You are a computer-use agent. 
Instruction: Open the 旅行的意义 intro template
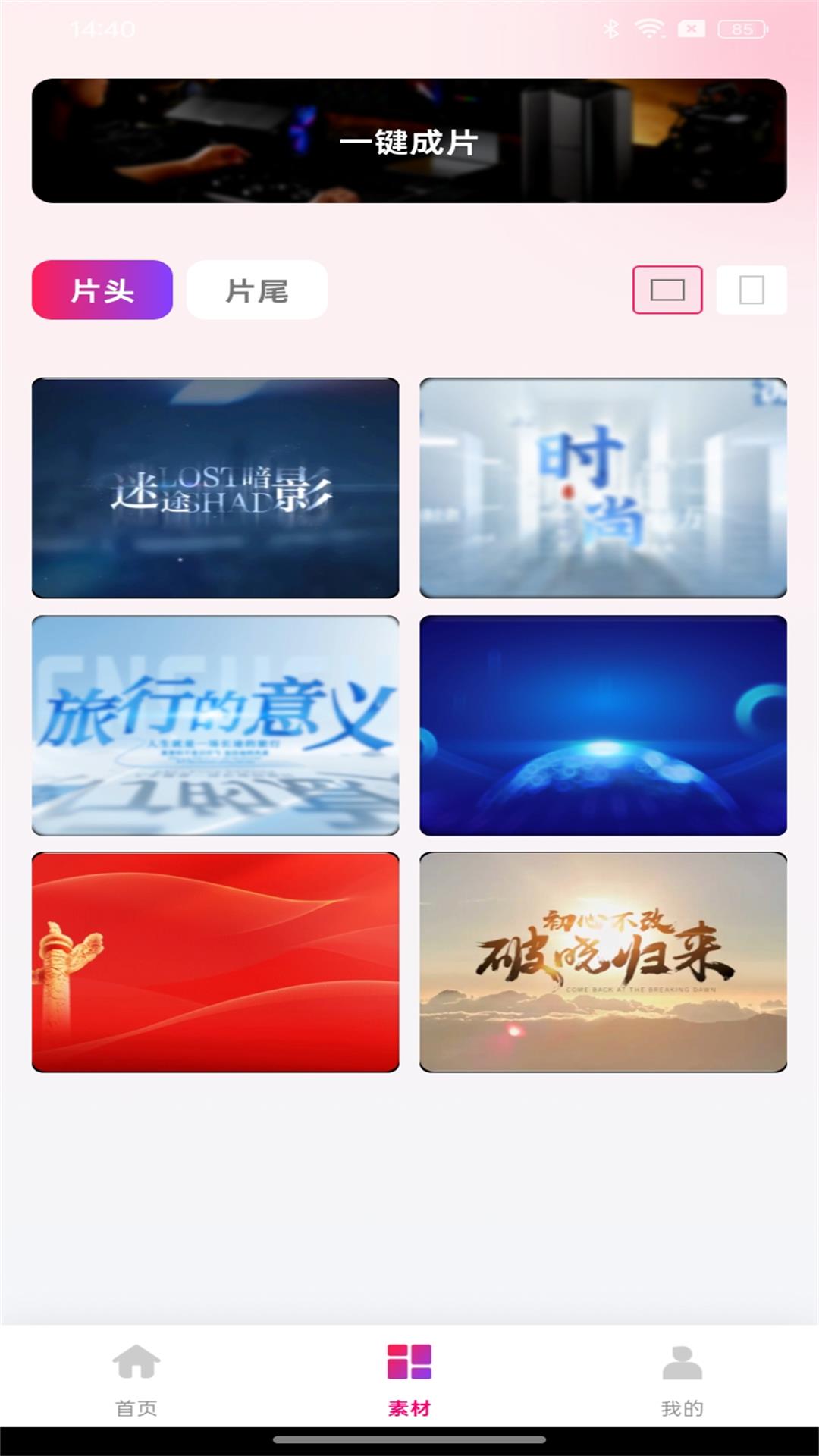click(215, 726)
